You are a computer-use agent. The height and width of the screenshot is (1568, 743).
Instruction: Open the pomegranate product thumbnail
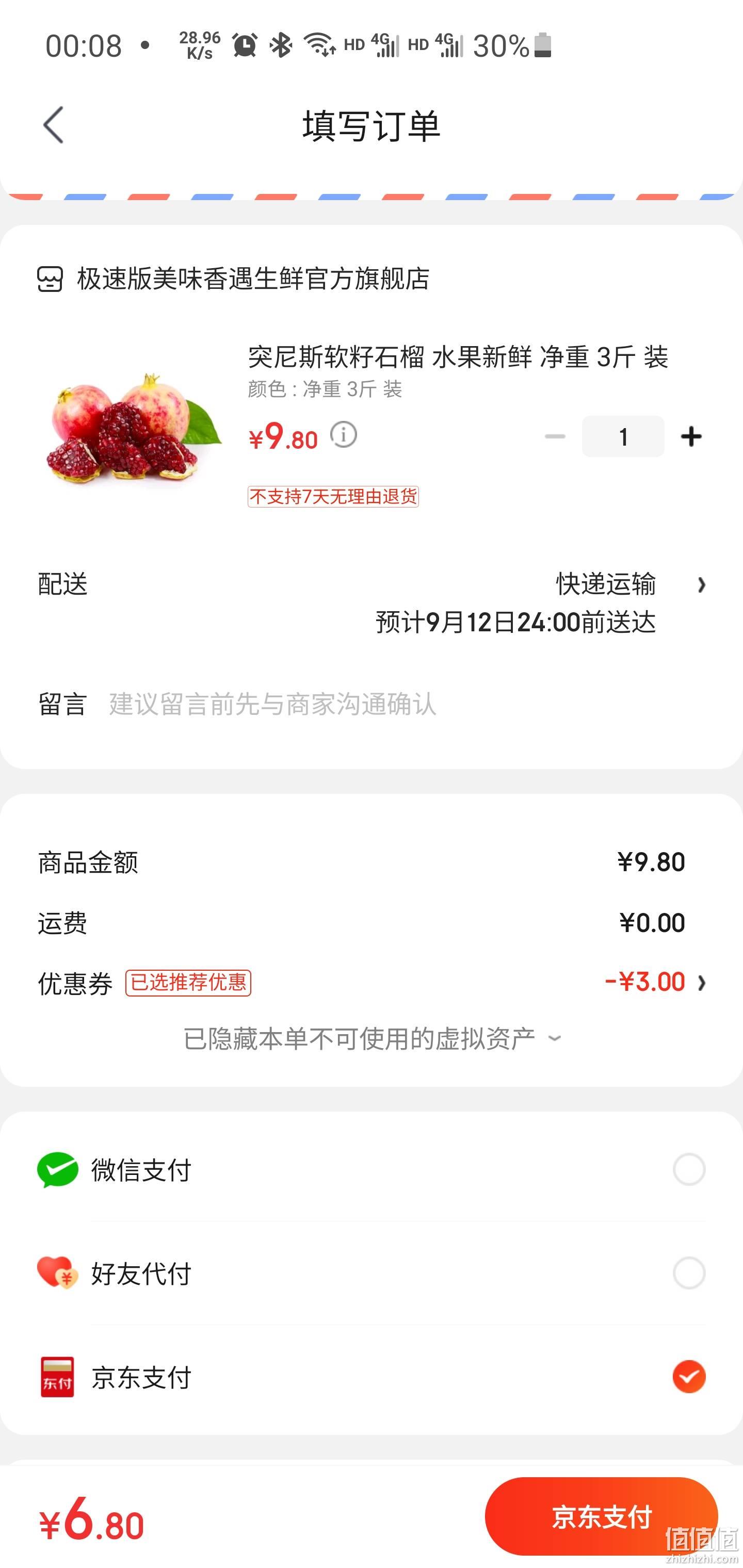click(133, 428)
